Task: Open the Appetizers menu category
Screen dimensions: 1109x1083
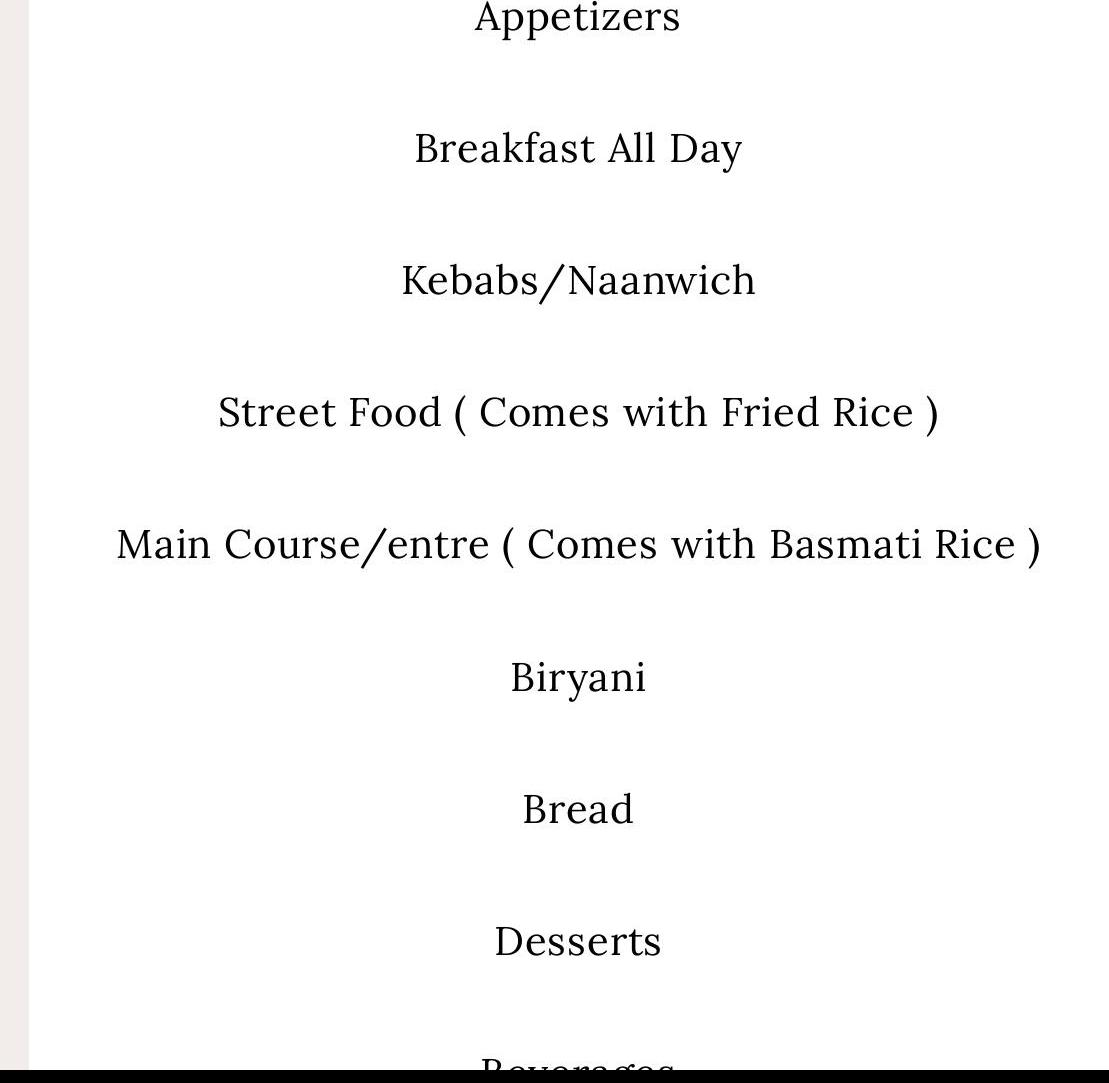Action: tap(577, 18)
